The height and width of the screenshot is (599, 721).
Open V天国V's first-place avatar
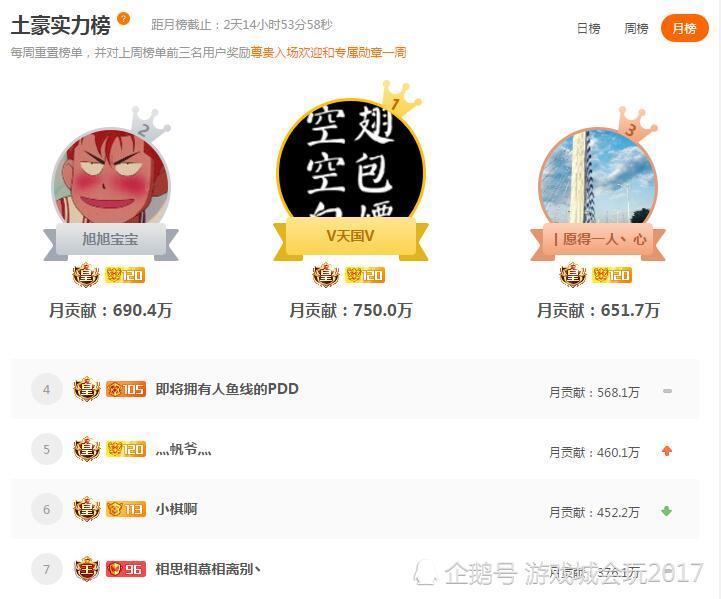351,163
